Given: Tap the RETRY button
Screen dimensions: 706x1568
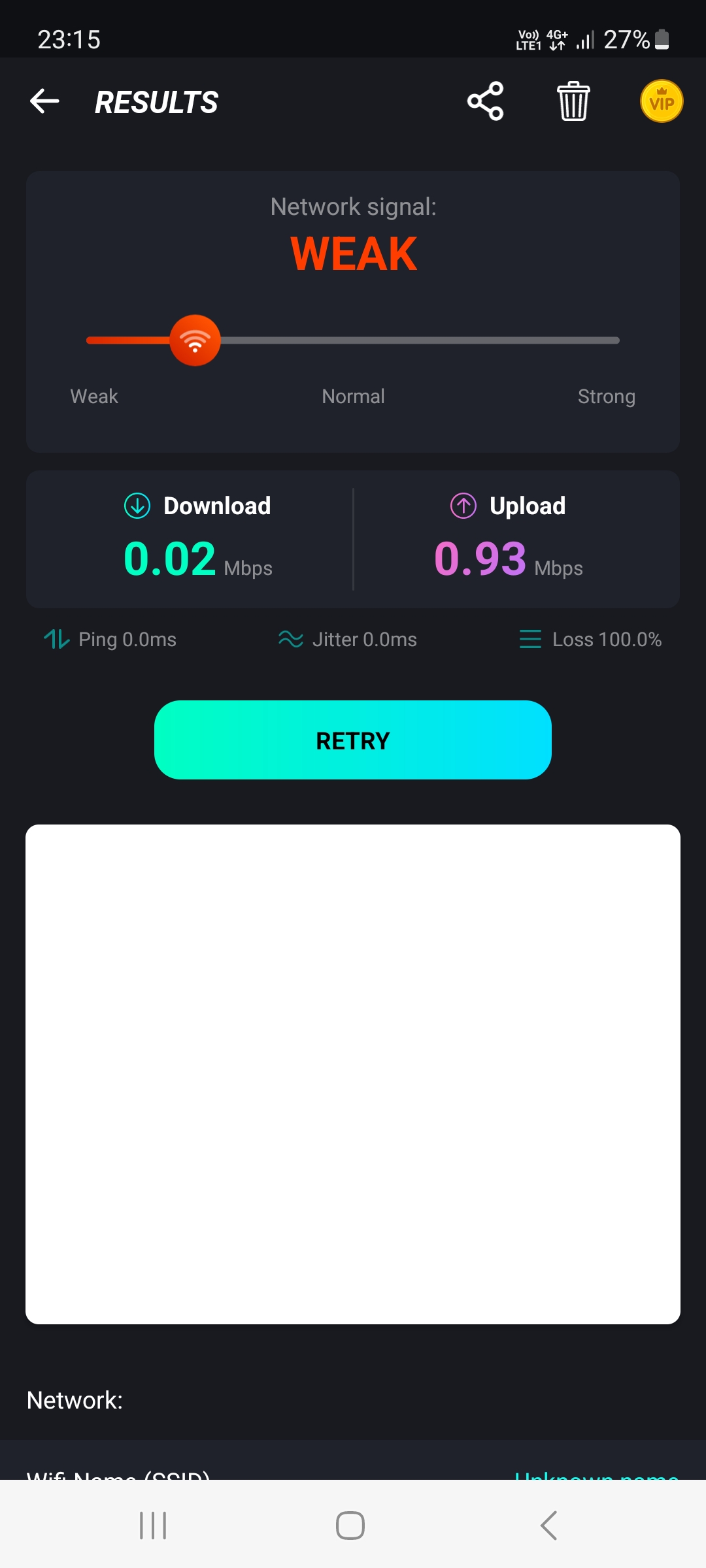Looking at the screenshot, I should (353, 740).
